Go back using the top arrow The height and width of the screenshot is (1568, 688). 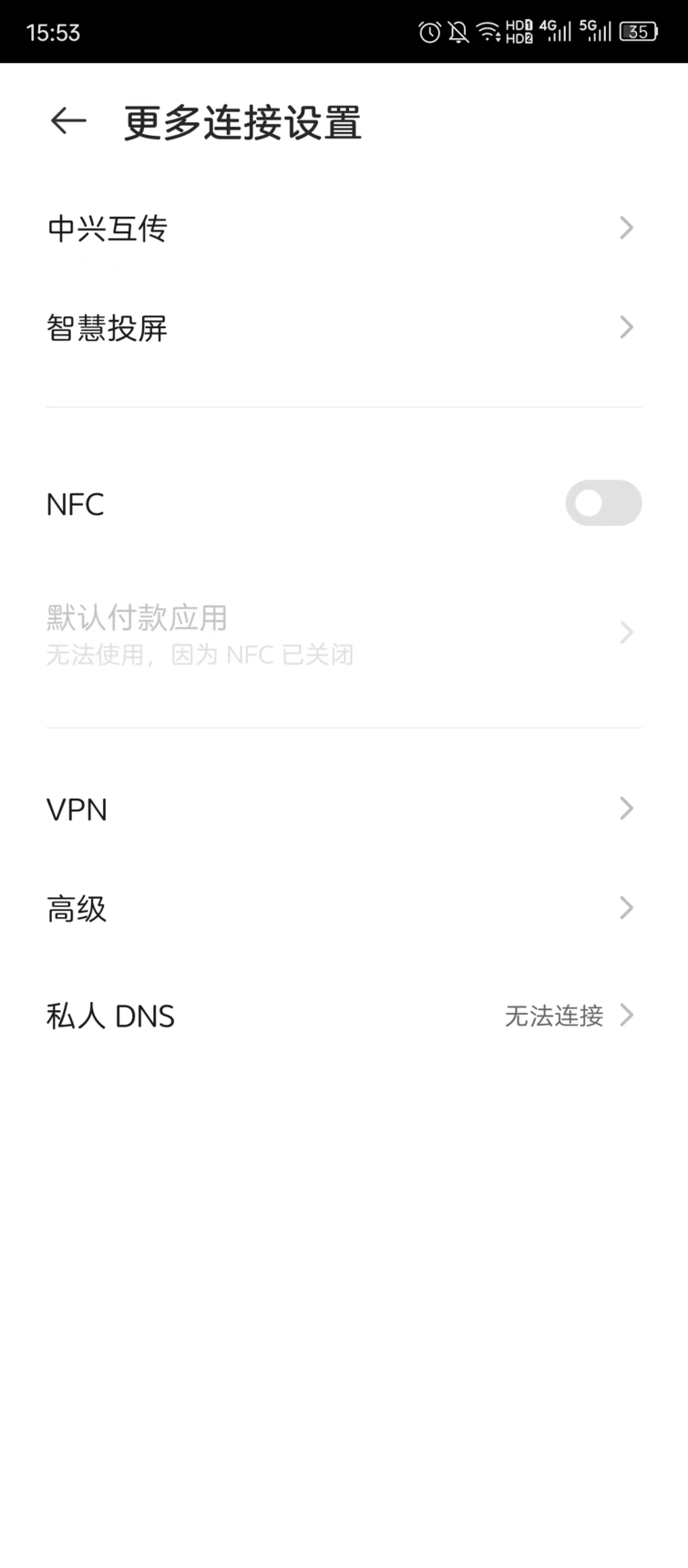pos(68,120)
